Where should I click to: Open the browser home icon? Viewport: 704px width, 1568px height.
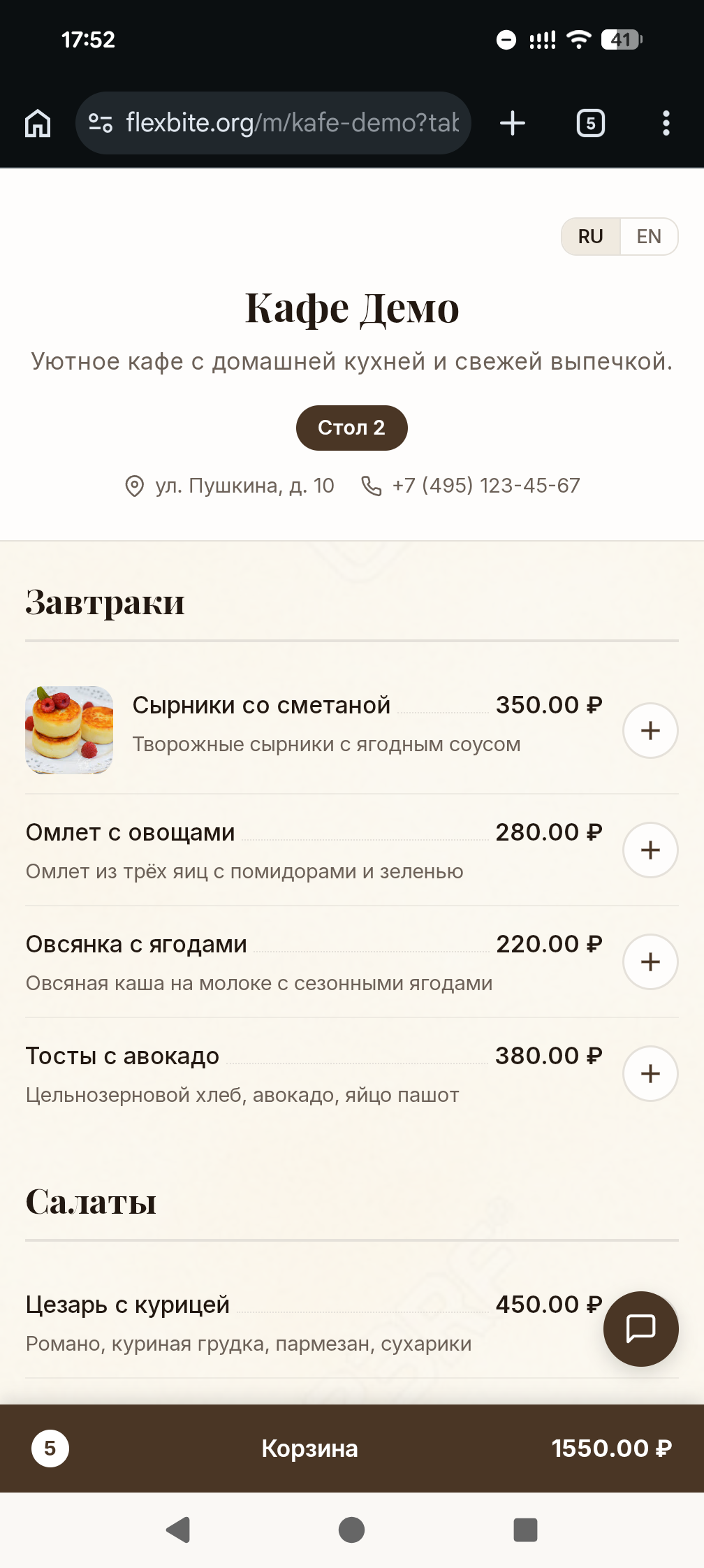pos(39,123)
